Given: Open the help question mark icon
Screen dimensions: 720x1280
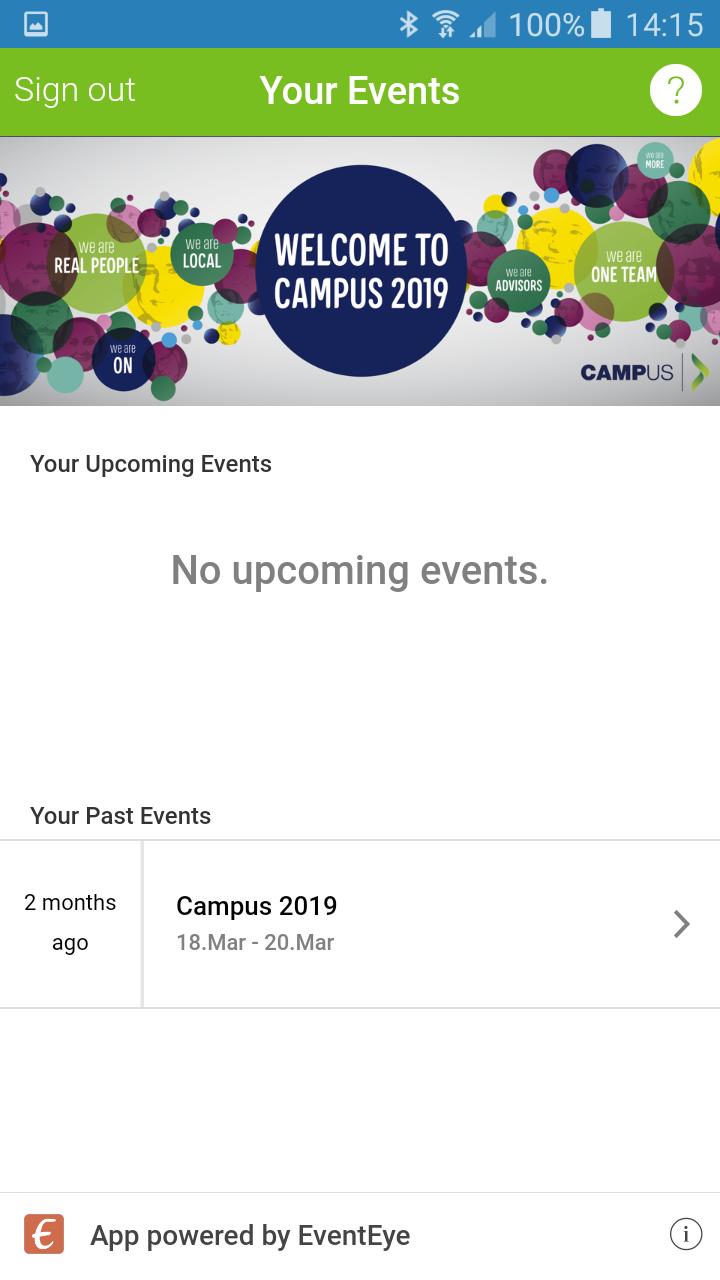Looking at the screenshot, I should [x=675, y=89].
